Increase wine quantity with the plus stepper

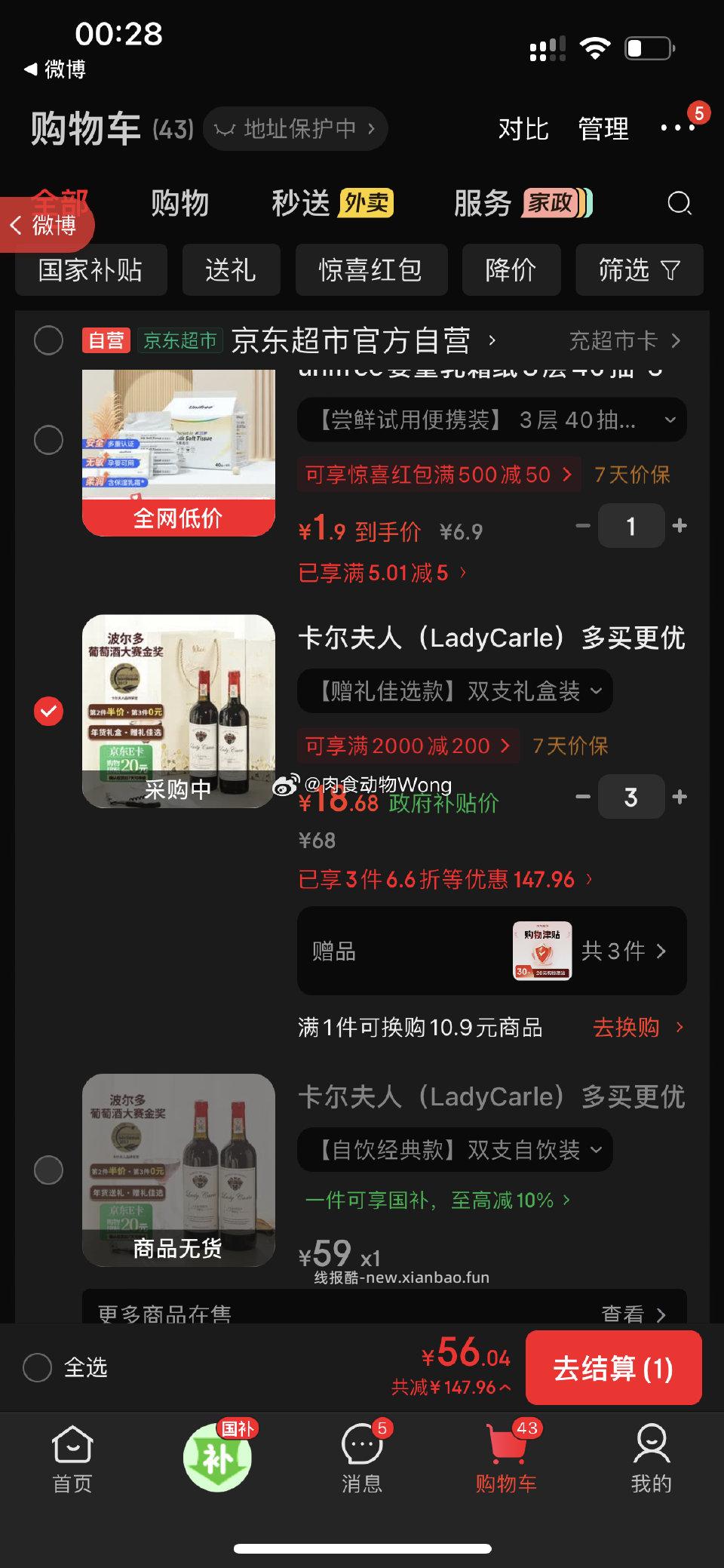coord(679,796)
